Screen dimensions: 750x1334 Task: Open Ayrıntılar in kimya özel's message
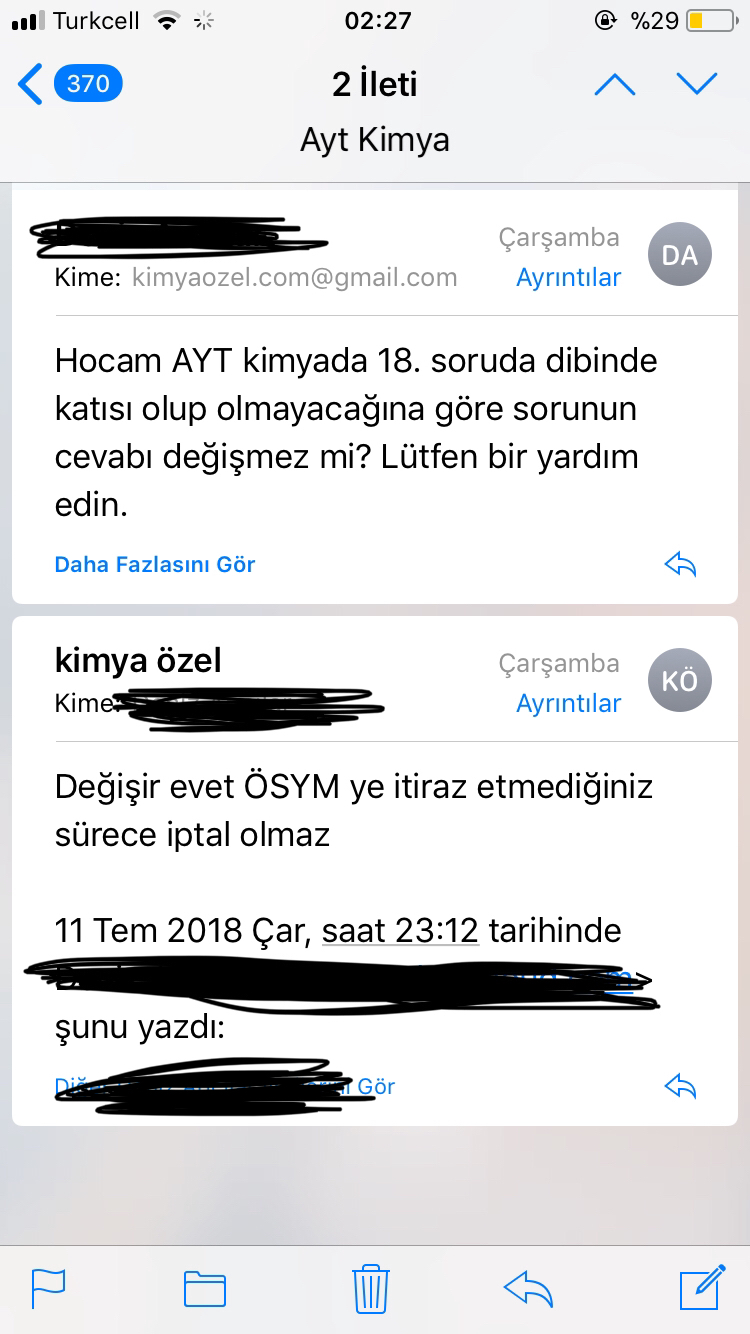(568, 704)
